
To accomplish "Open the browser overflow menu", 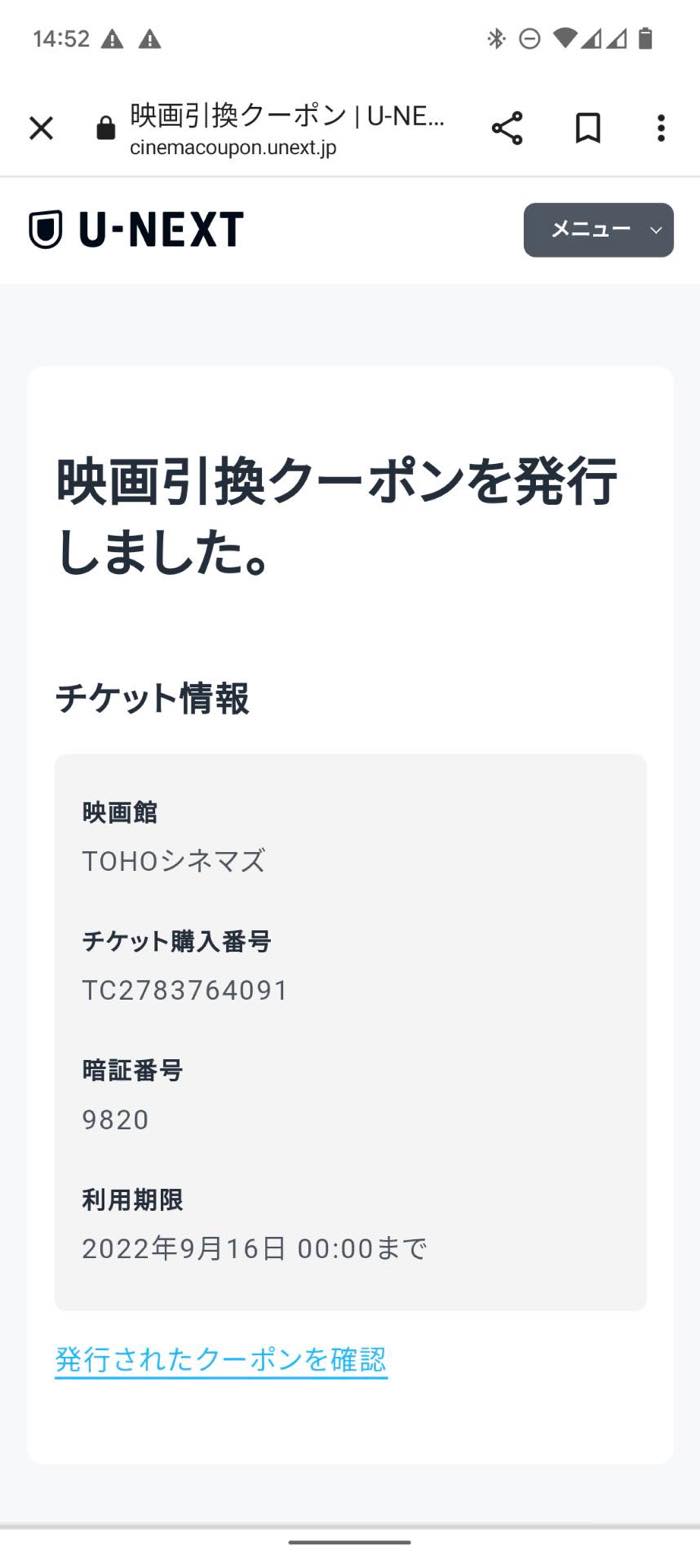I will (660, 128).
